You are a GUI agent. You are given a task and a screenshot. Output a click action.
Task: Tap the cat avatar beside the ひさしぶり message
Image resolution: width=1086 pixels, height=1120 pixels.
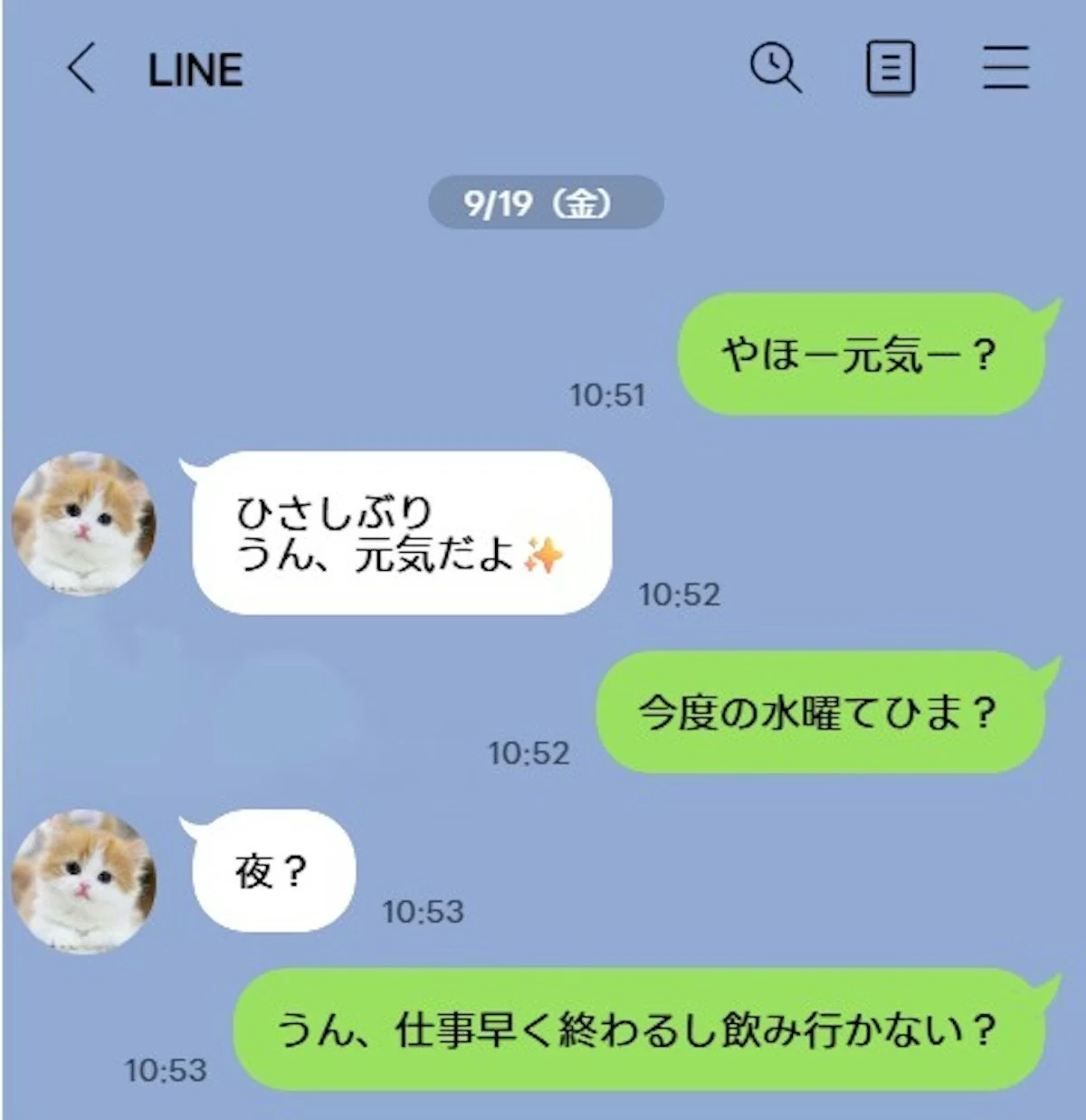pyautogui.click(x=83, y=524)
